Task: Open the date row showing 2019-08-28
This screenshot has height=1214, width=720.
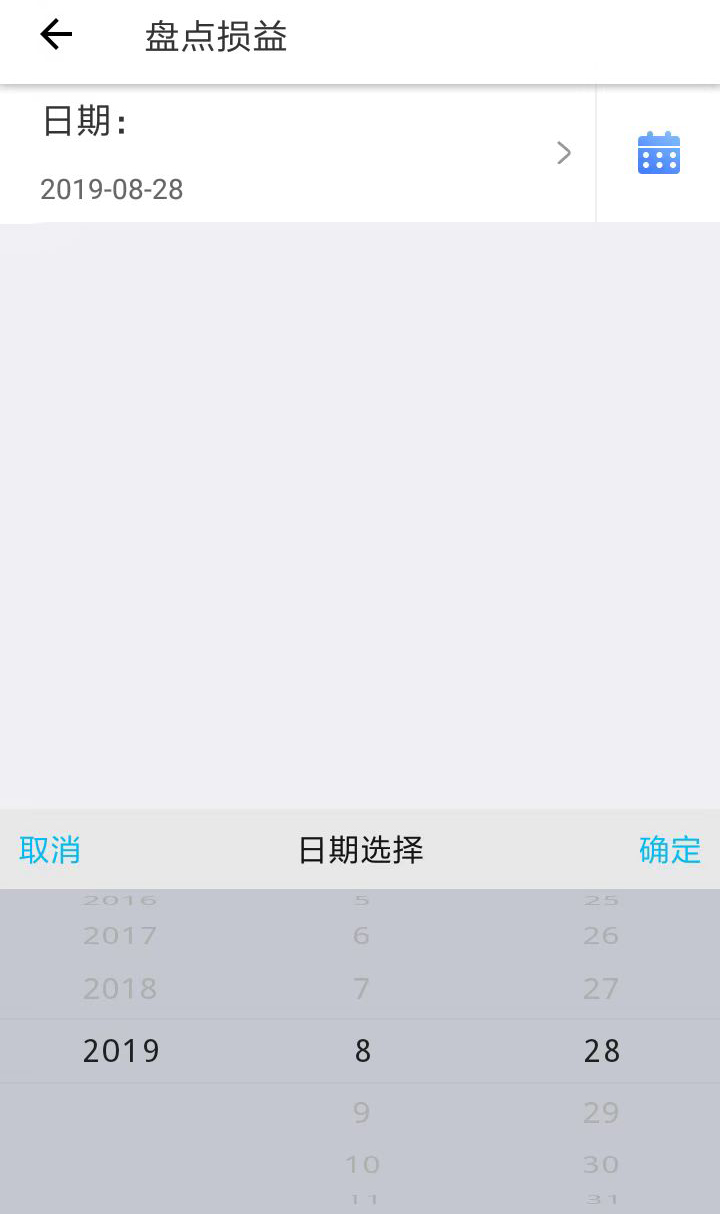Action: [x=298, y=153]
